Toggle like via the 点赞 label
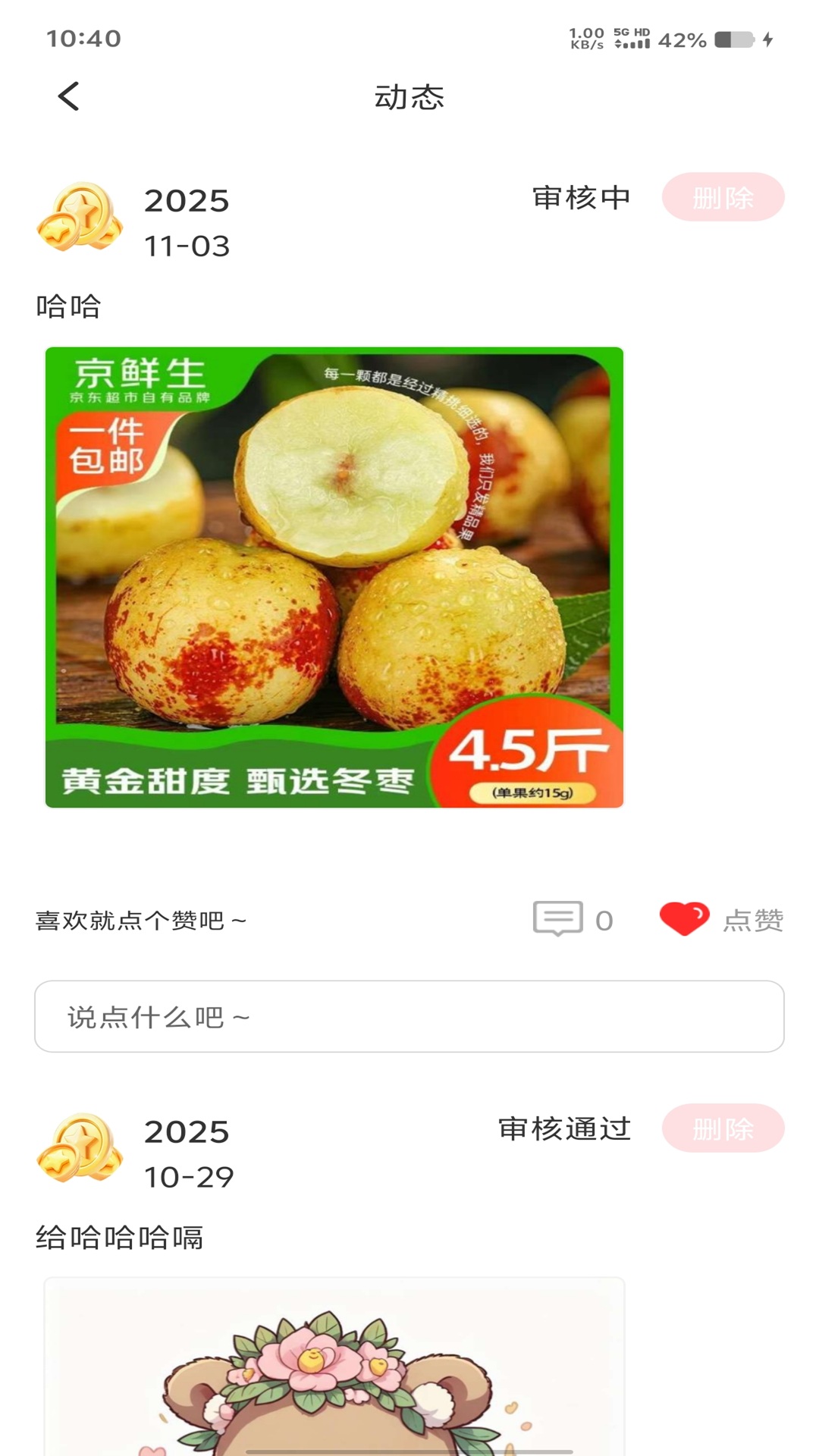The image size is (819, 1456). click(752, 919)
